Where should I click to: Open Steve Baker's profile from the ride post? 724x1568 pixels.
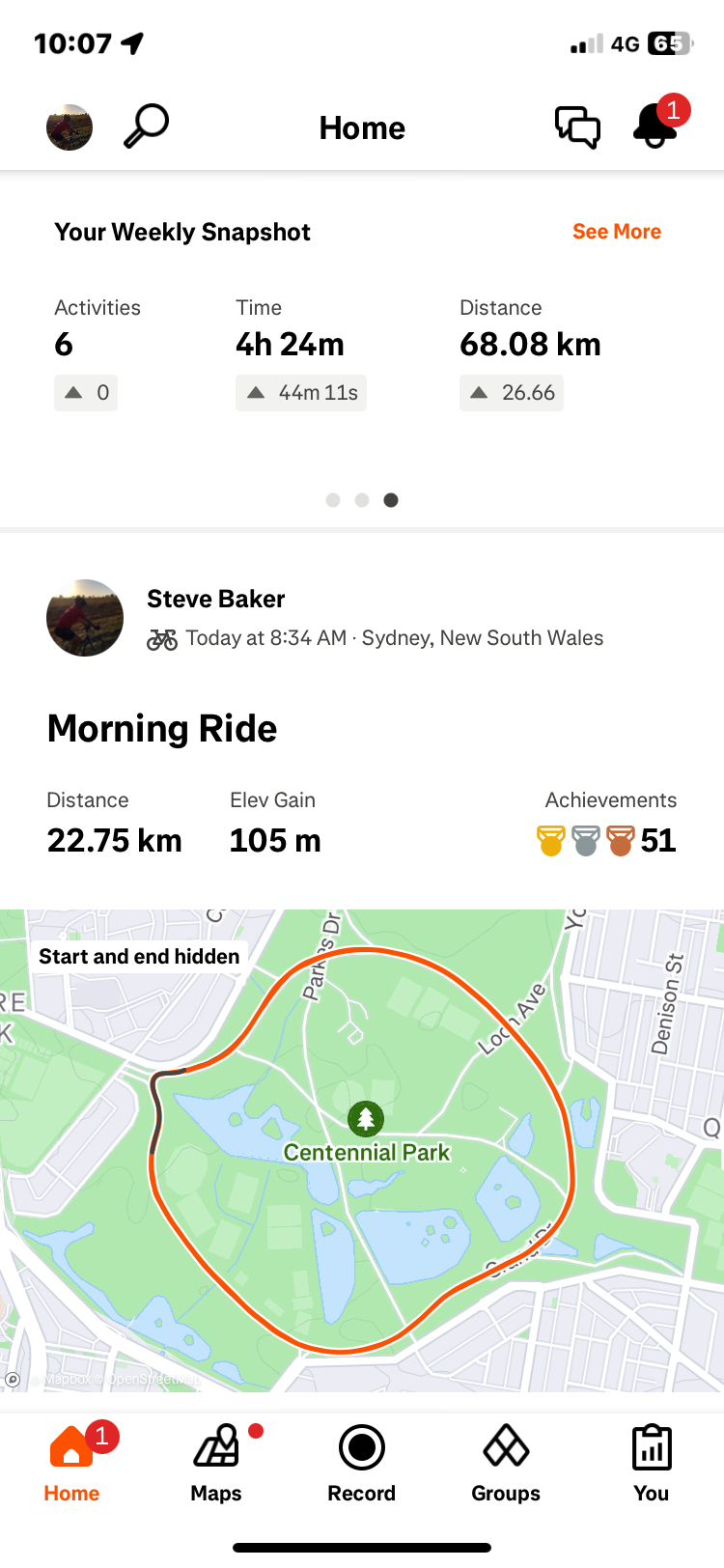pyautogui.click(x=215, y=599)
